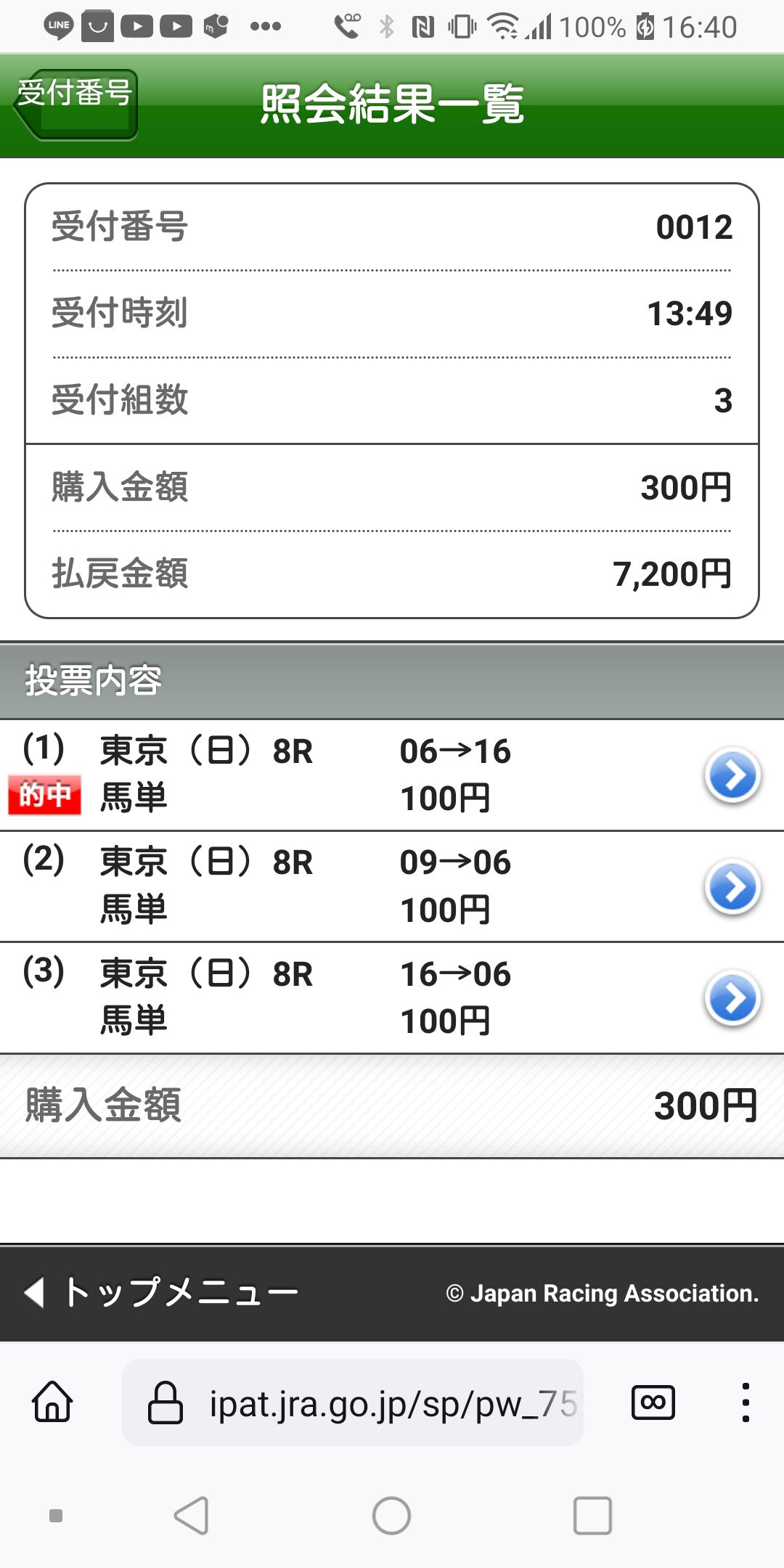
Task: Select the ipat.jra.go.jp address bar
Action: (353, 1402)
